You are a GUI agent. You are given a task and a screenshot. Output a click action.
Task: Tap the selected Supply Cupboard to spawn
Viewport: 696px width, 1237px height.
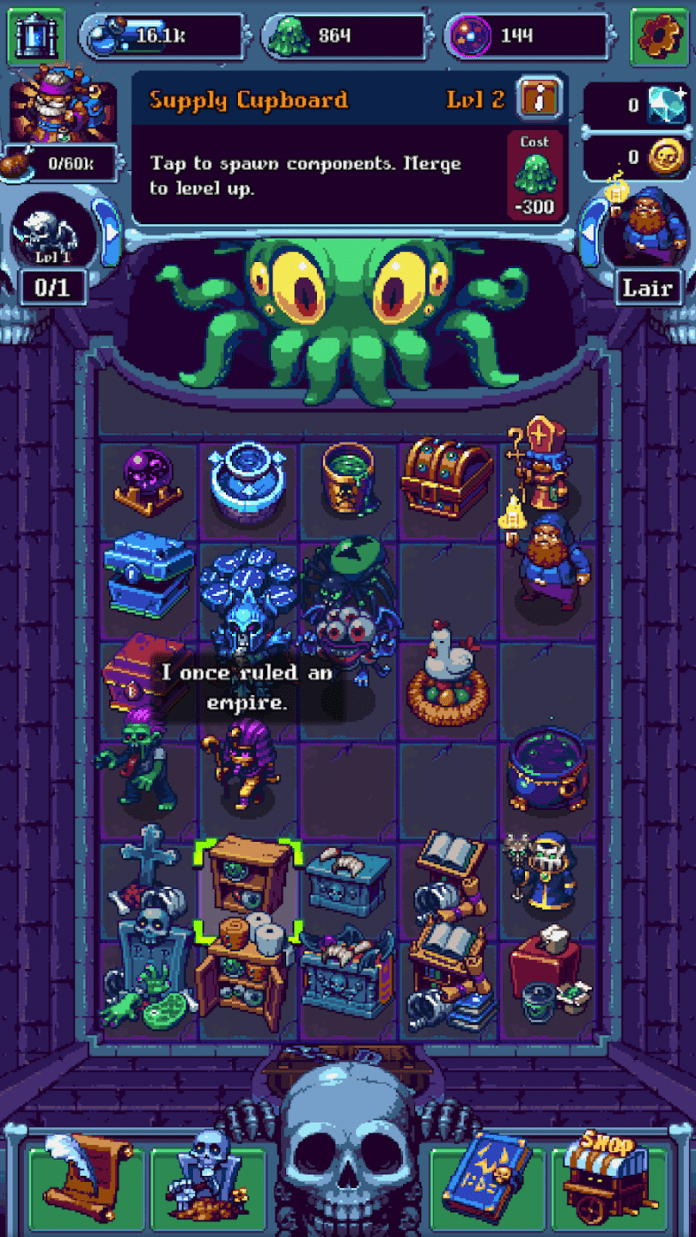pos(248,888)
